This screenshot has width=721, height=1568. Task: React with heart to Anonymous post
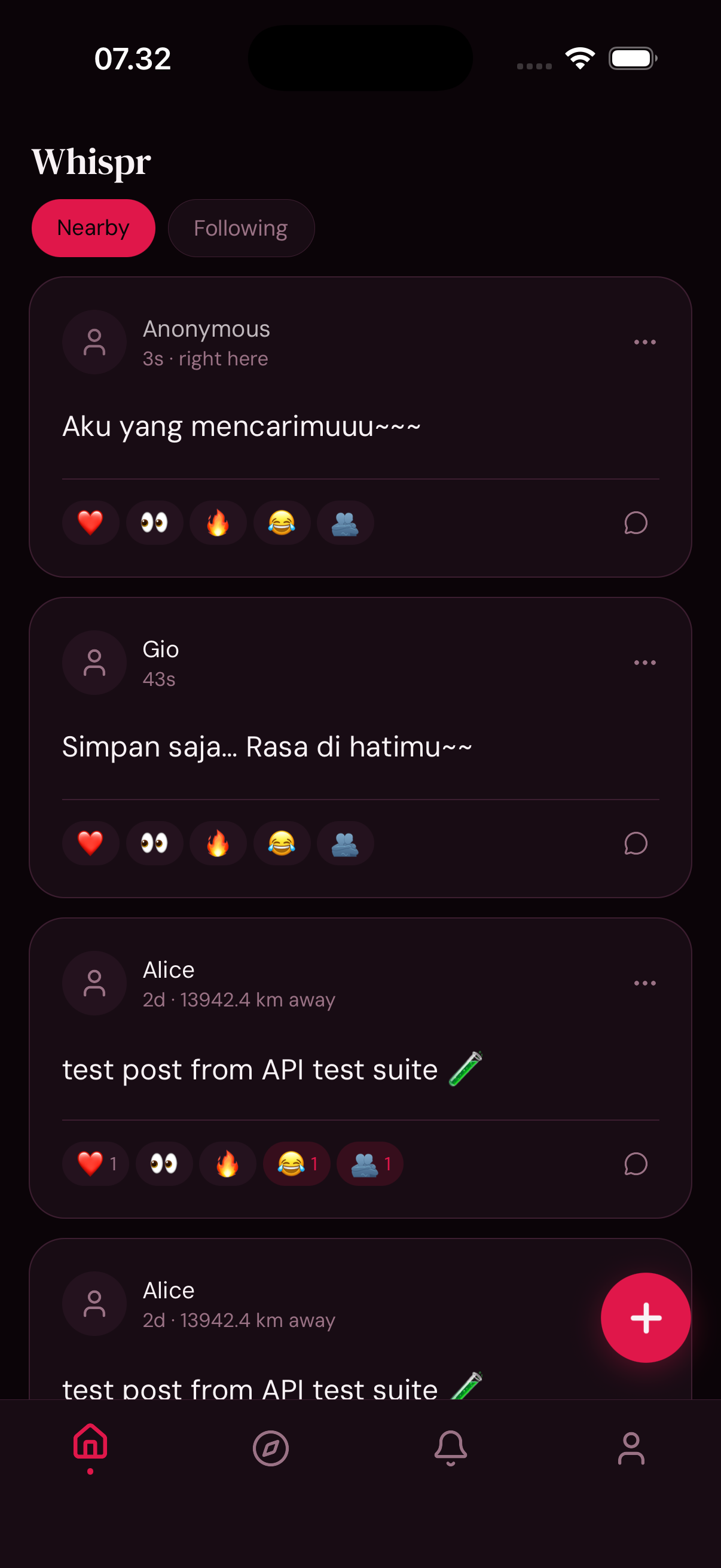click(91, 523)
